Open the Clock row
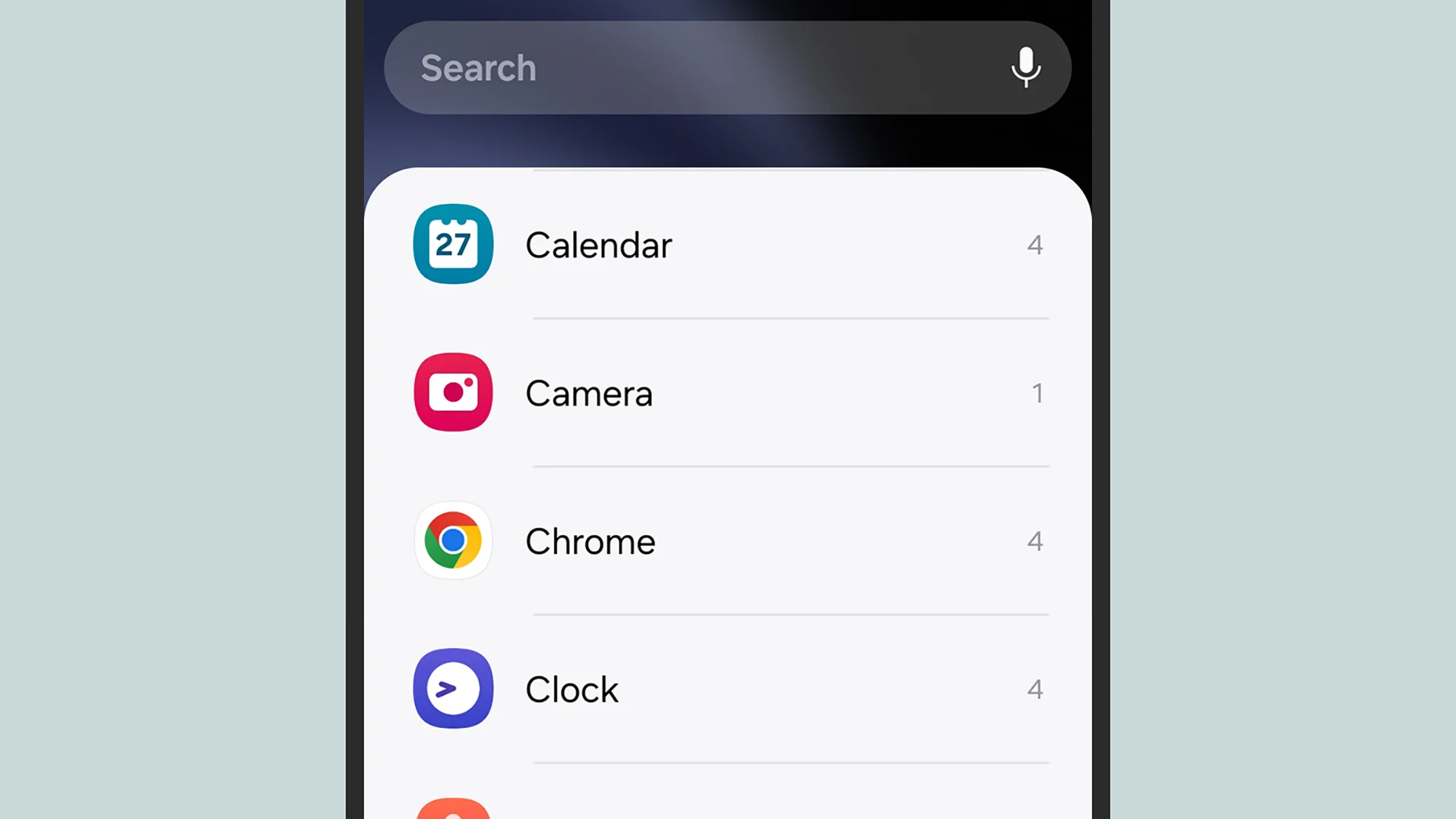The width and height of the screenshot is (1456, 819). 728,689
